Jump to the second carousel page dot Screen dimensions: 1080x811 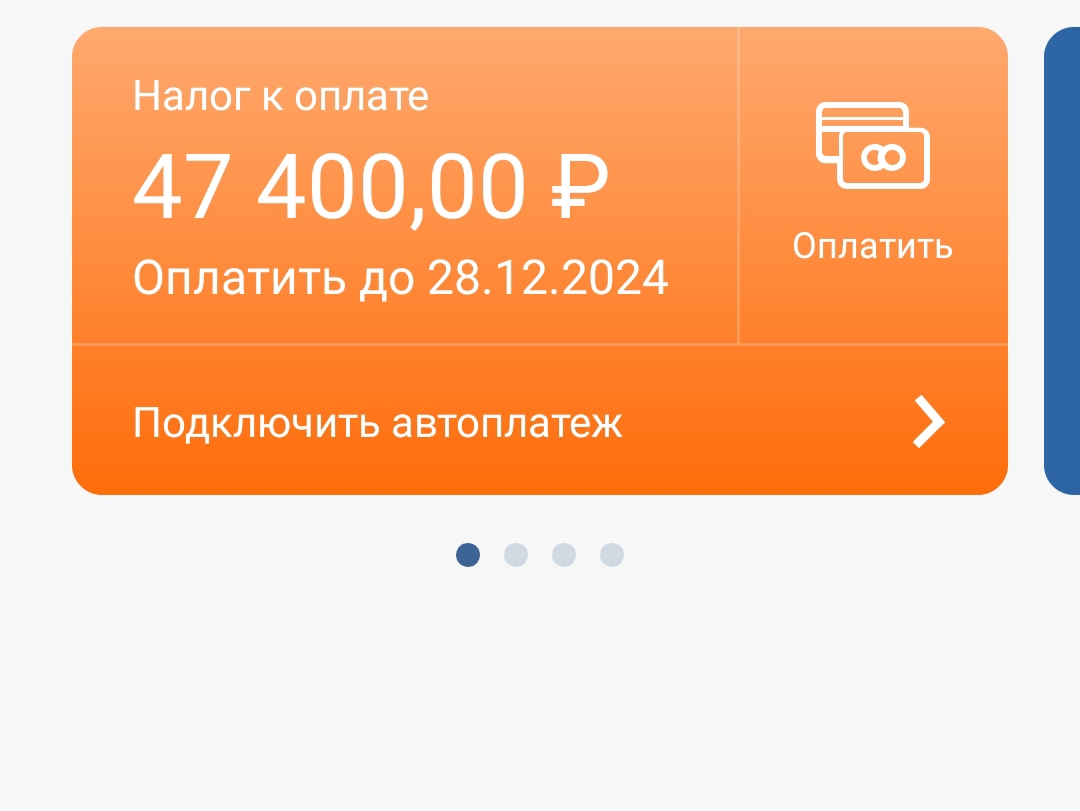click(x=516, y=555)
